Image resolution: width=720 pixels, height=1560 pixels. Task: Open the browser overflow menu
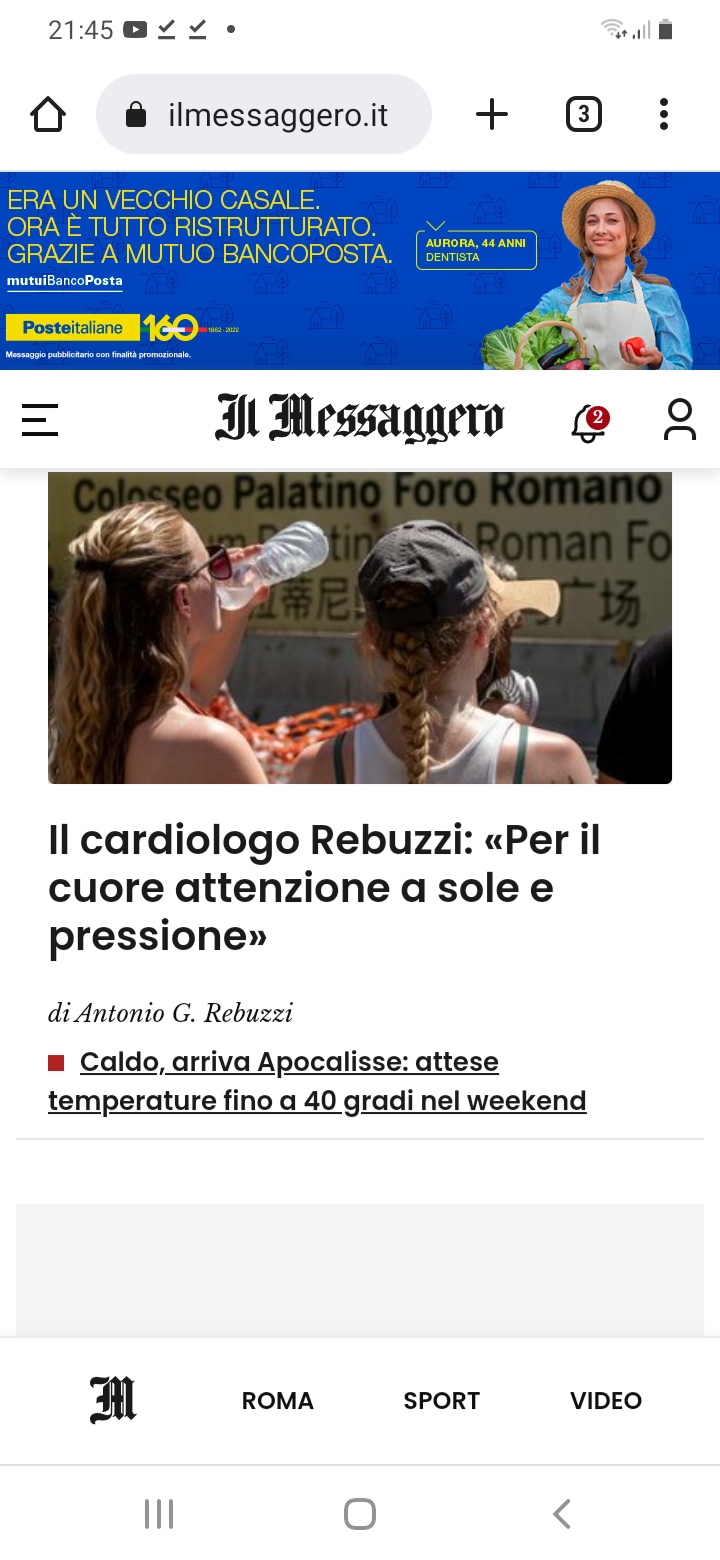pos(664,115)
